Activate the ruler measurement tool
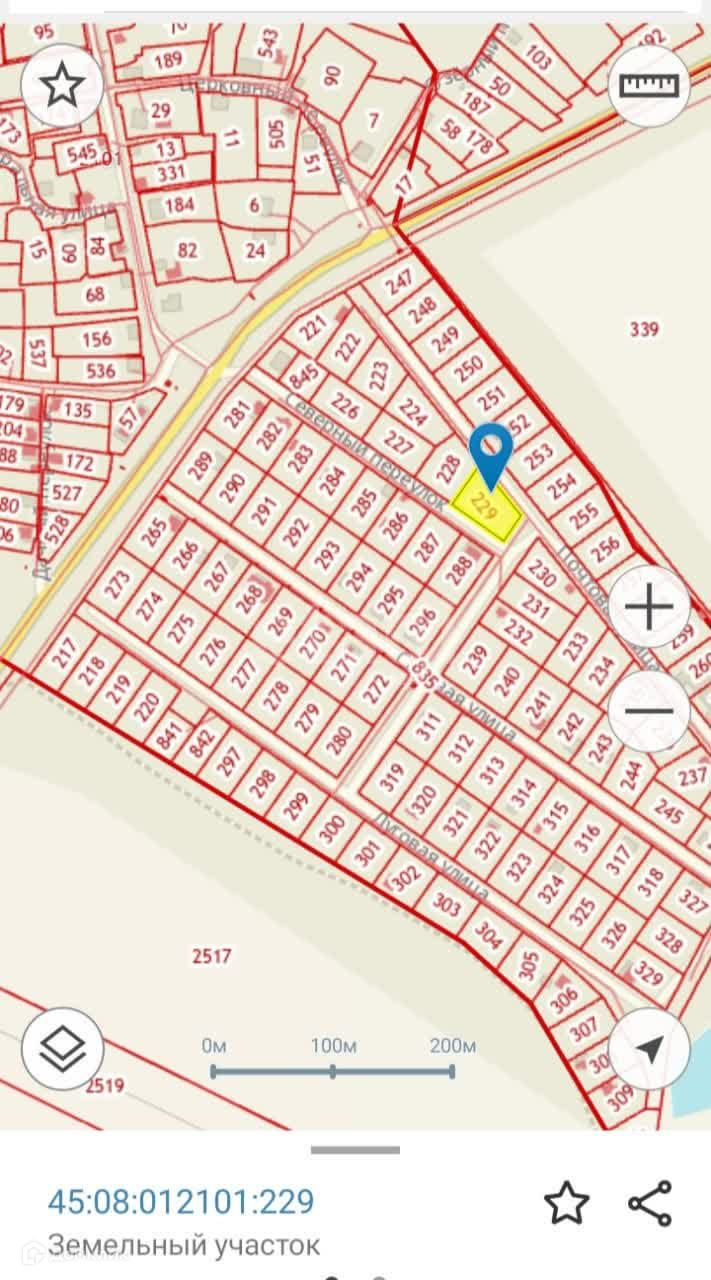The image size is (711, 1280). tap(650, 85)
